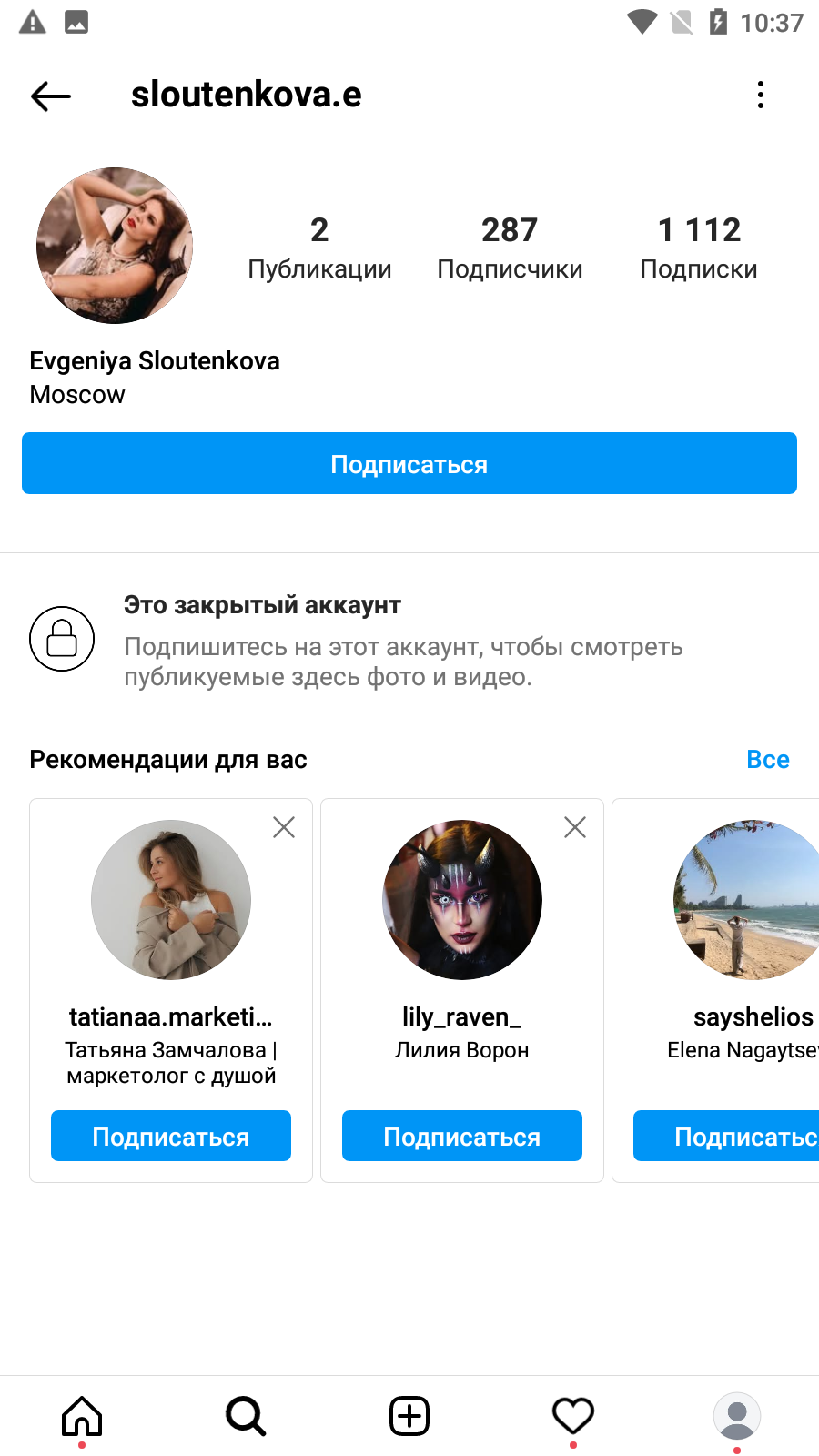819x1456 pixels.
Task: Switch to the Search tab
Action: 246,1417
